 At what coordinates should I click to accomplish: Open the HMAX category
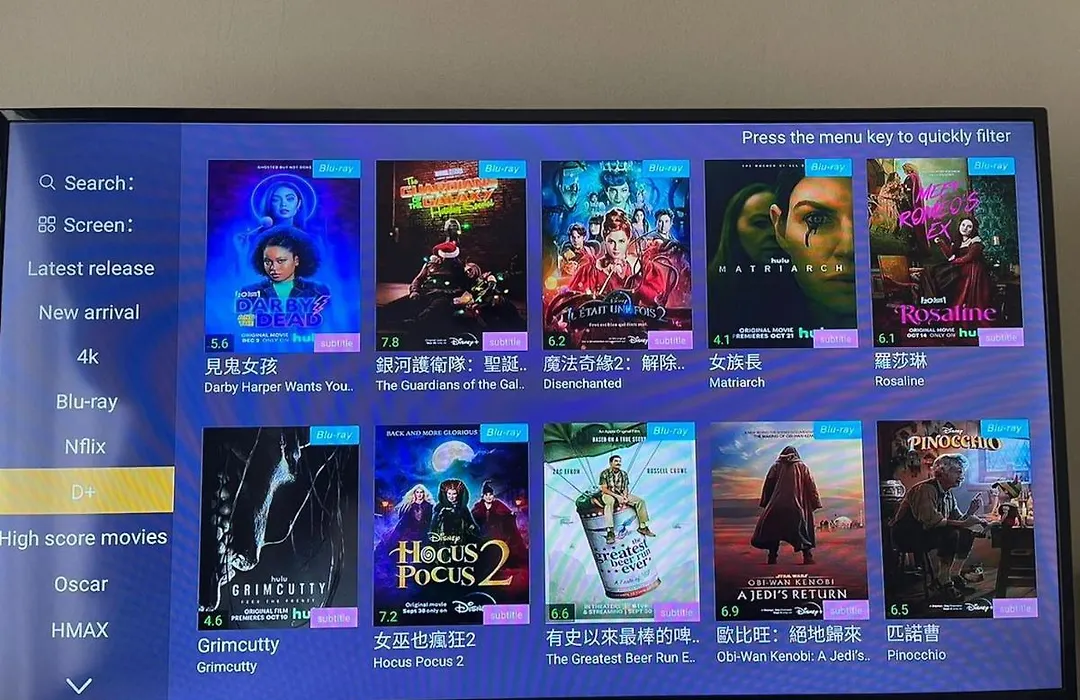[80, 630]
